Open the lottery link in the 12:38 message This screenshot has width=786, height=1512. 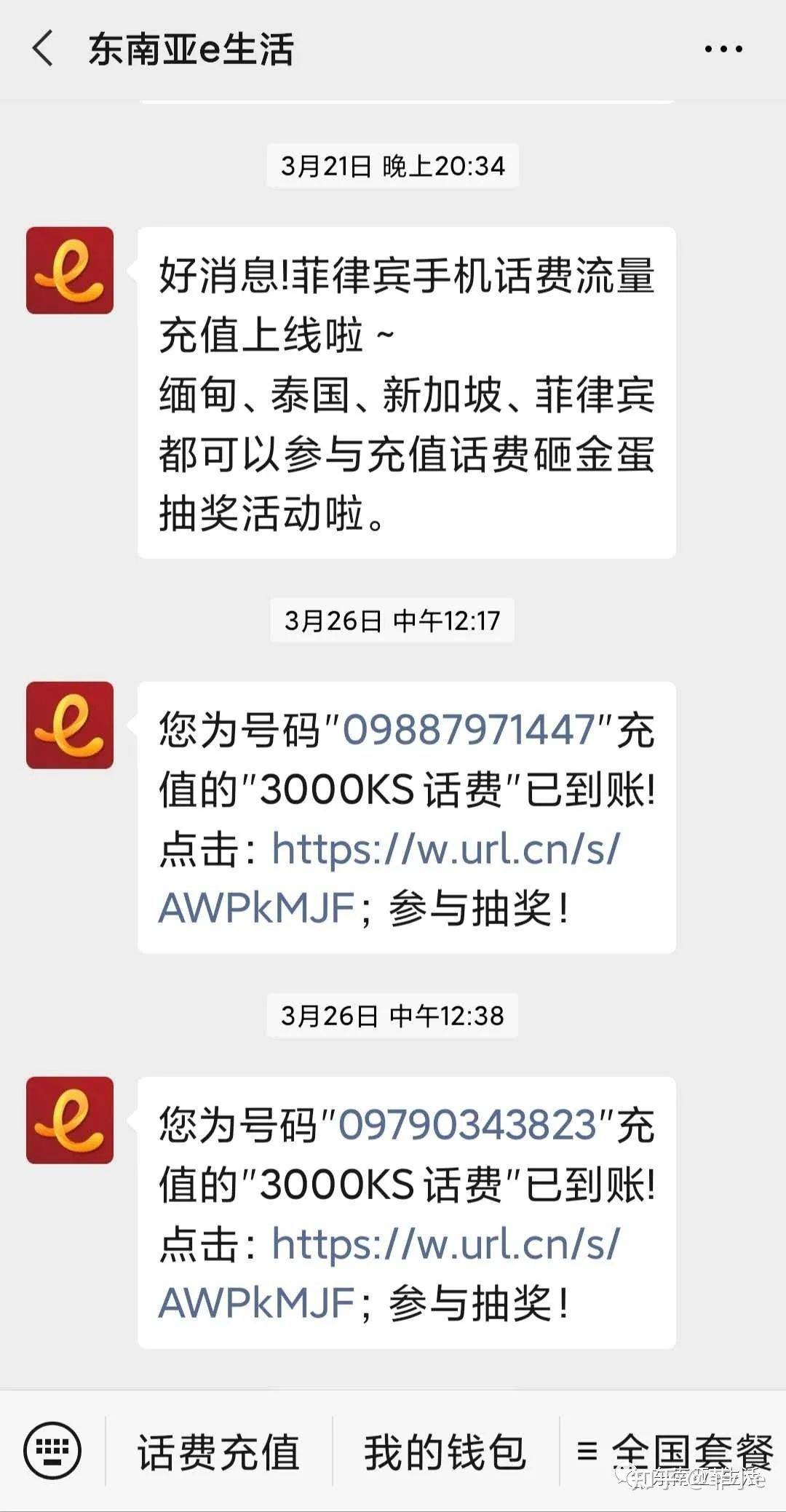click(389, 1273)
